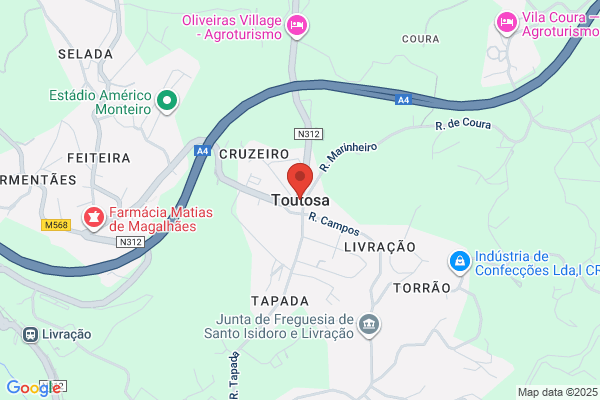The width and height of the screenshot is (600, 400).
Task: Open Oliveiras Village Agroturismo hotel marker
Action: (x=297, y=26)
